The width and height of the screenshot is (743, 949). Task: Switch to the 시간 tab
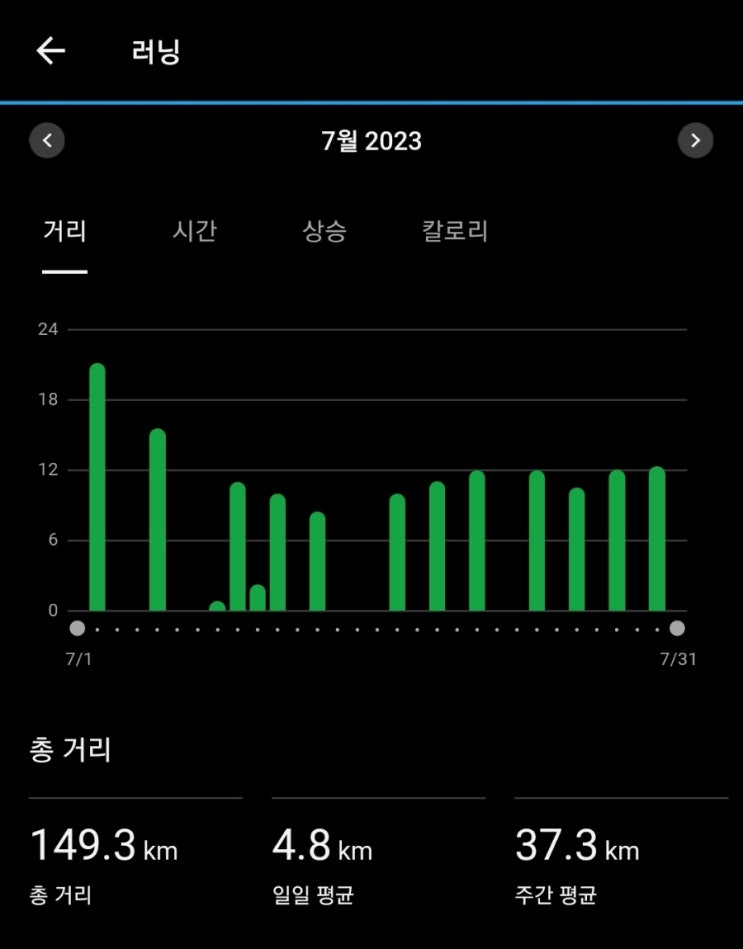tap(194, 232)
